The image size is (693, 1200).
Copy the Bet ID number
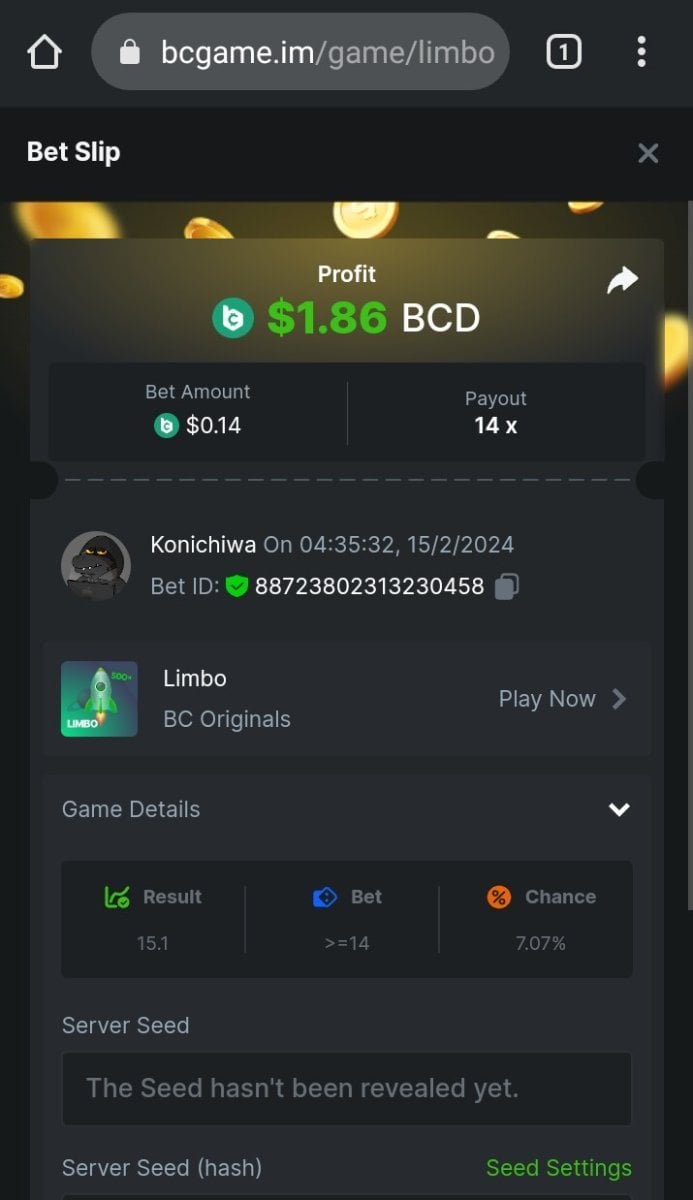pyautogui.click(x=507, y=586)
